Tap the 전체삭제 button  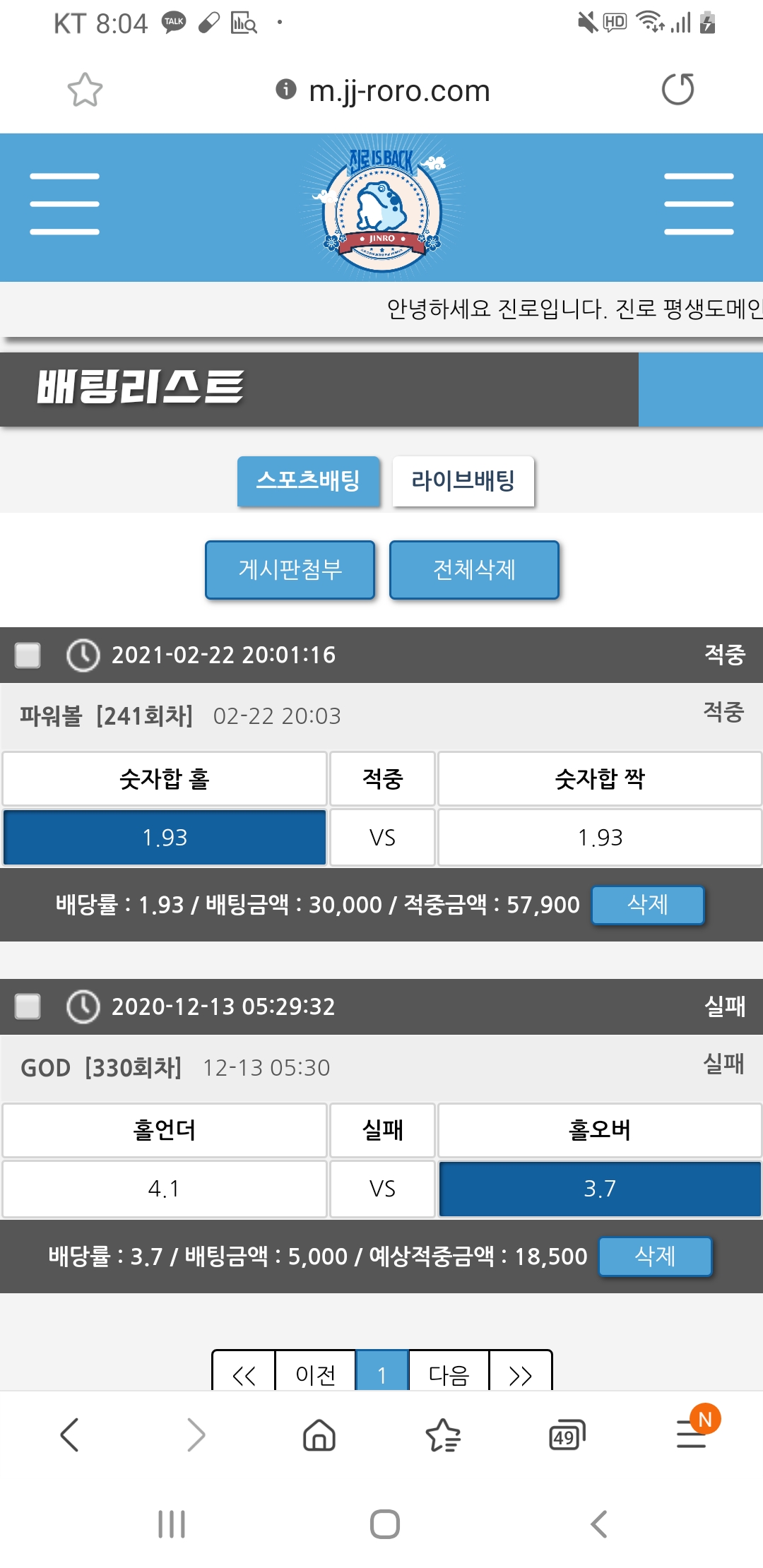click(x=474, y=569)
